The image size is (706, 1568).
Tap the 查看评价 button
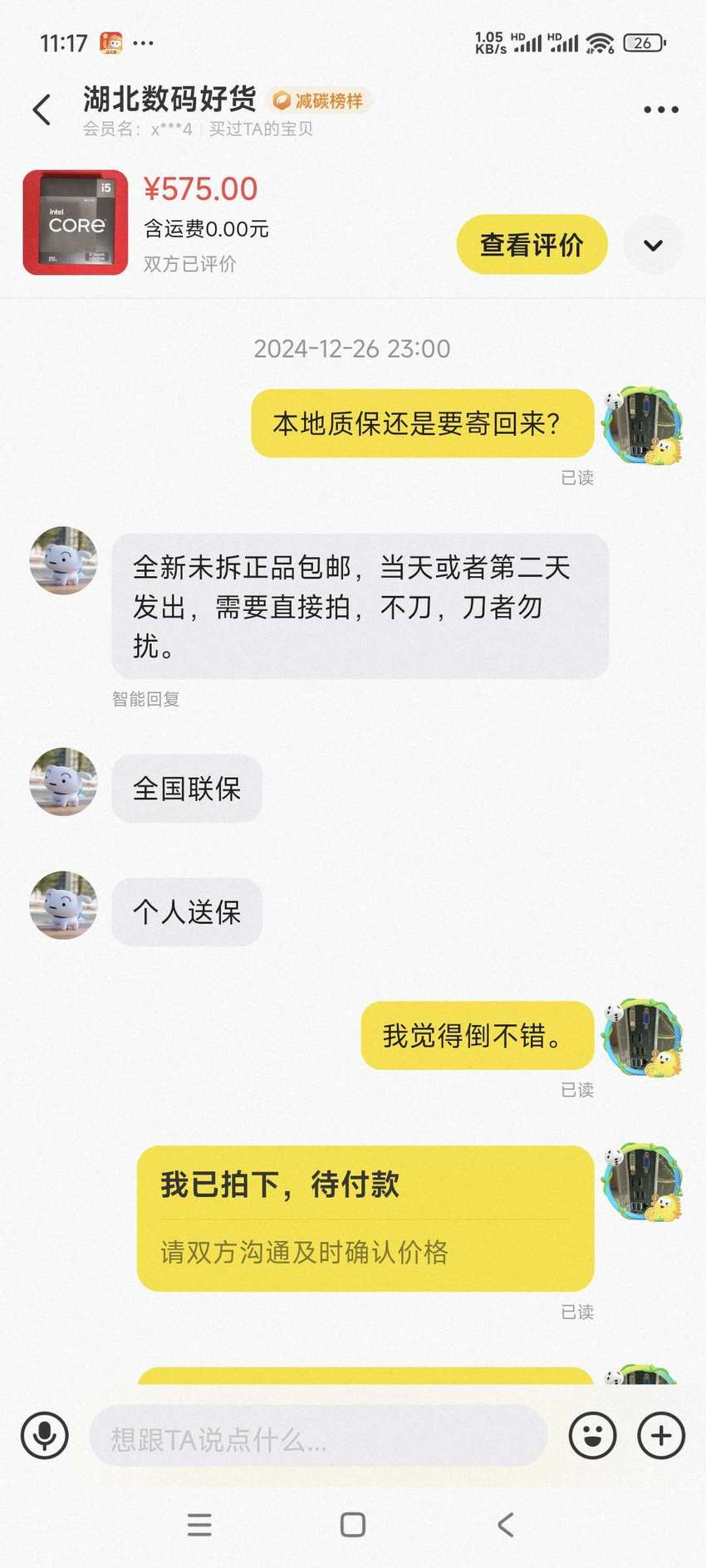532,244
